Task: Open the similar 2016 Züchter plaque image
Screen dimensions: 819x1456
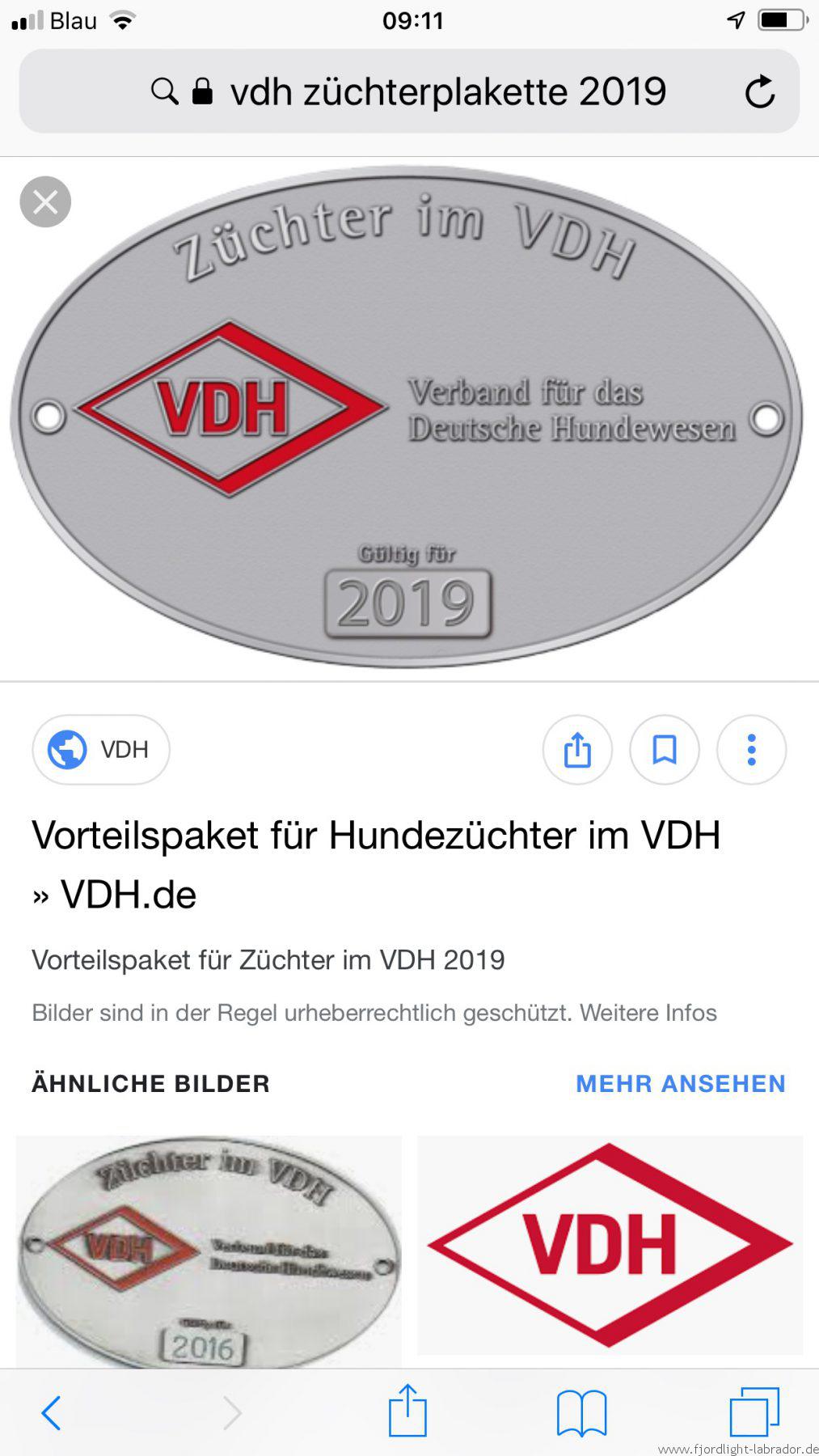Action: pos(209,1251)
